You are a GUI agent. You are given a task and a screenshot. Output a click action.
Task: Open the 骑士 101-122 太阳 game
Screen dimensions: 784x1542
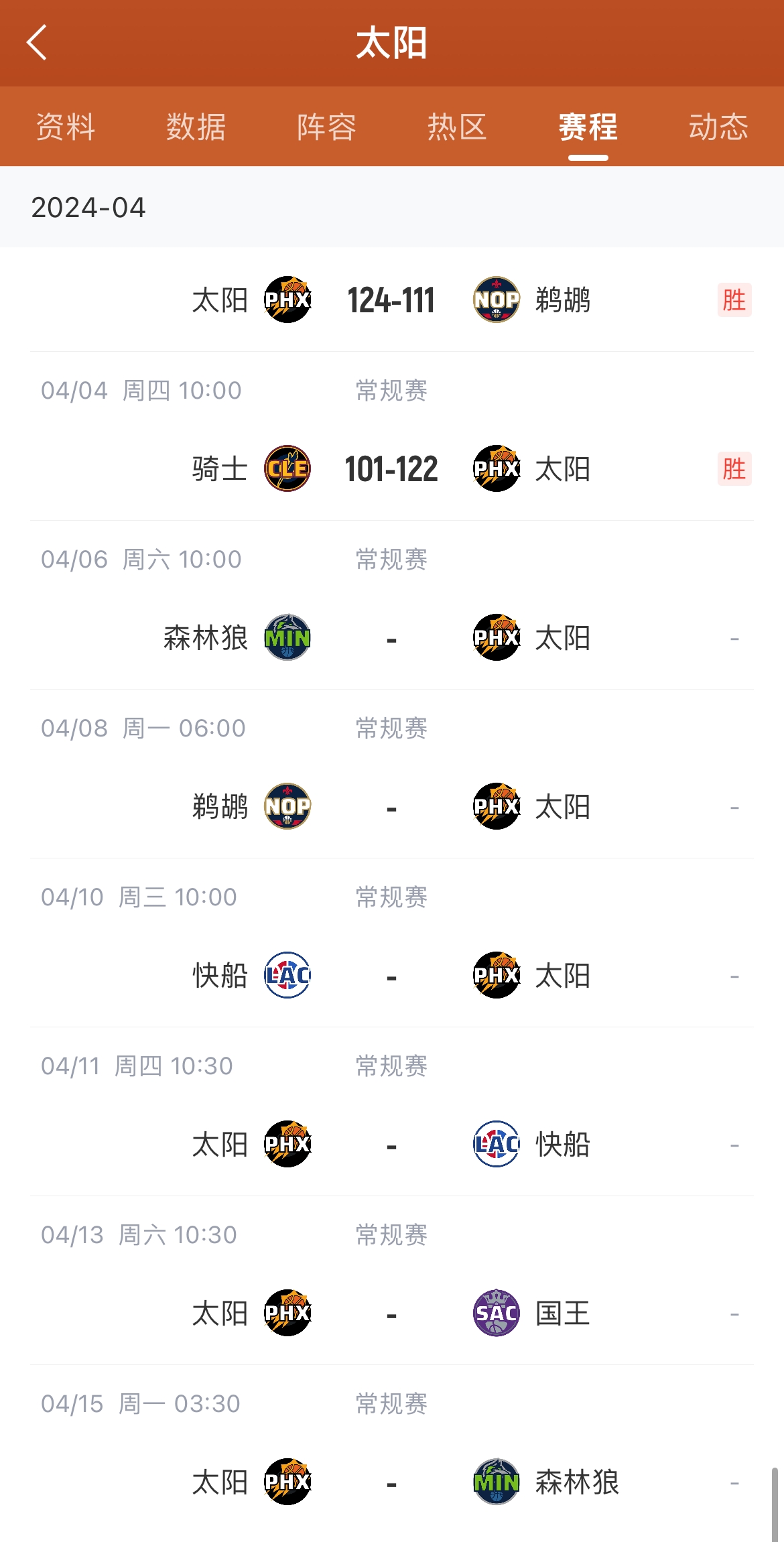click(391, 468)
